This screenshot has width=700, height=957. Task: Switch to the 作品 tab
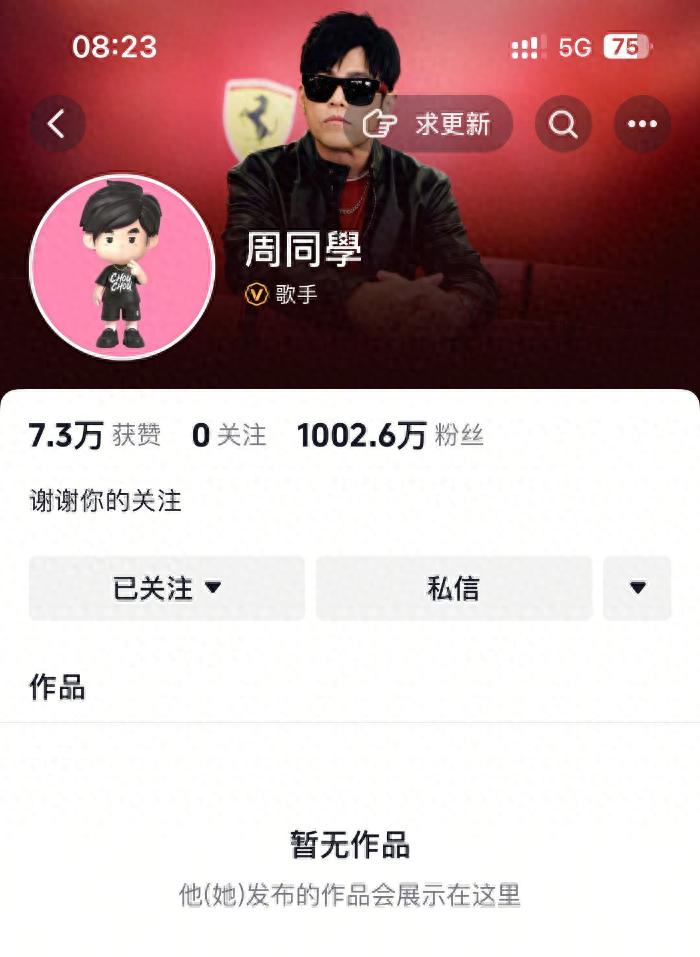tap(57, 688)
